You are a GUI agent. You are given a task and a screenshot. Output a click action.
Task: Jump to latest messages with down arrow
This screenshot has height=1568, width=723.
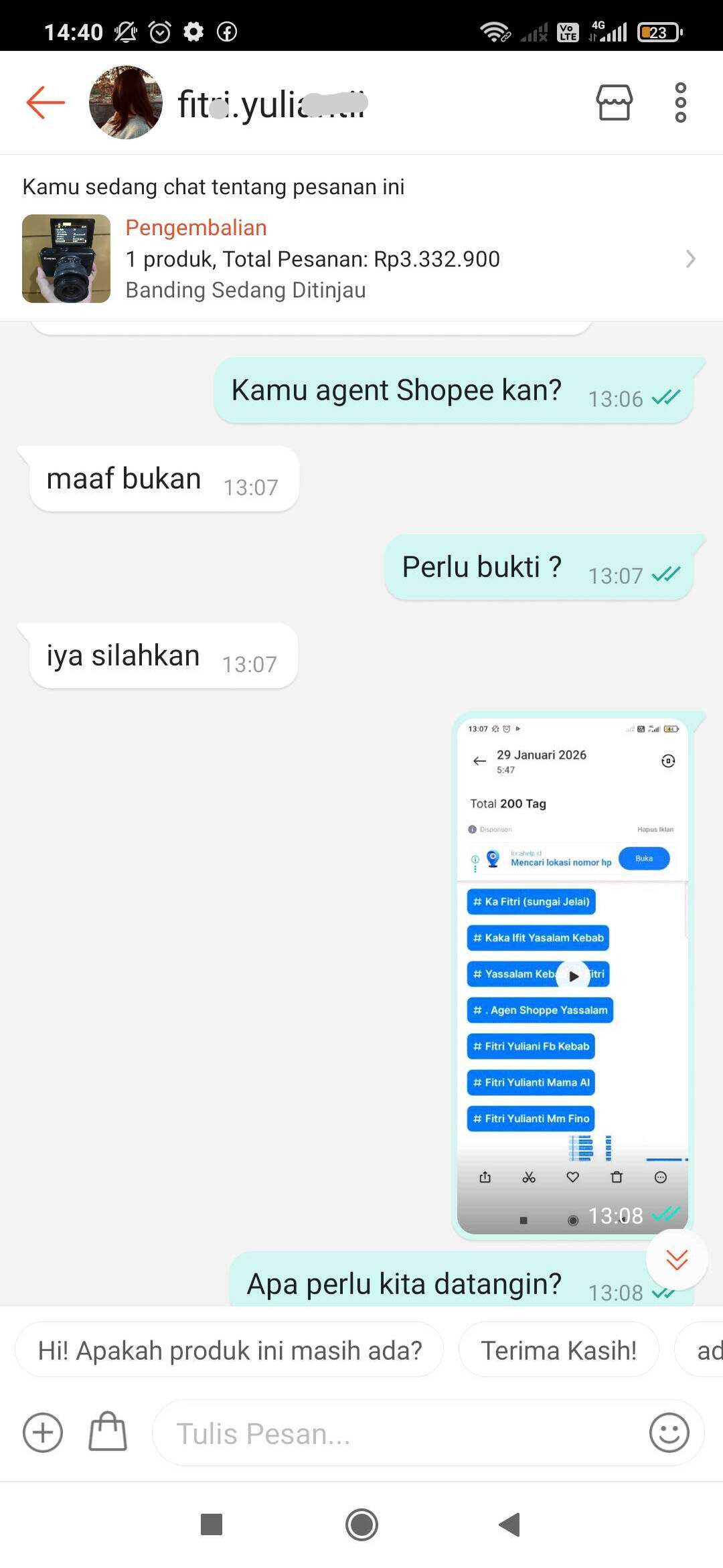click(x=677, y=1259)
